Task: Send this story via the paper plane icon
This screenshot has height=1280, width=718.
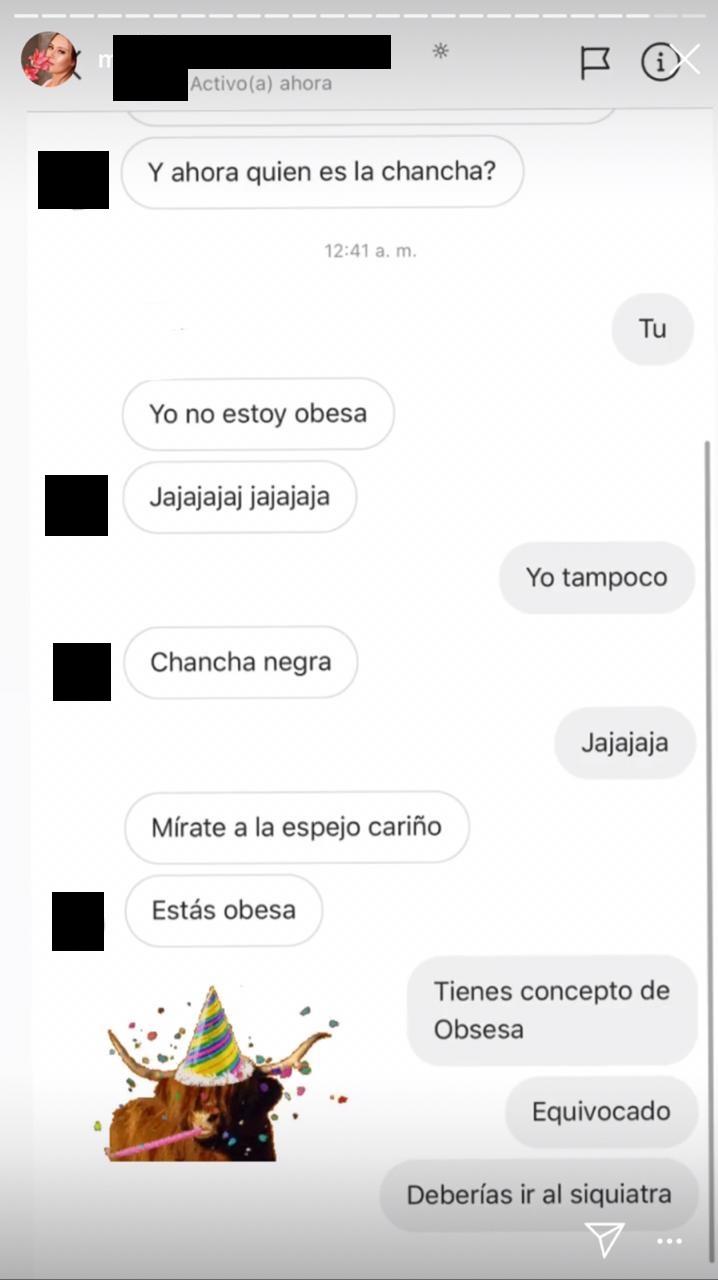Action: point(606,1239)
